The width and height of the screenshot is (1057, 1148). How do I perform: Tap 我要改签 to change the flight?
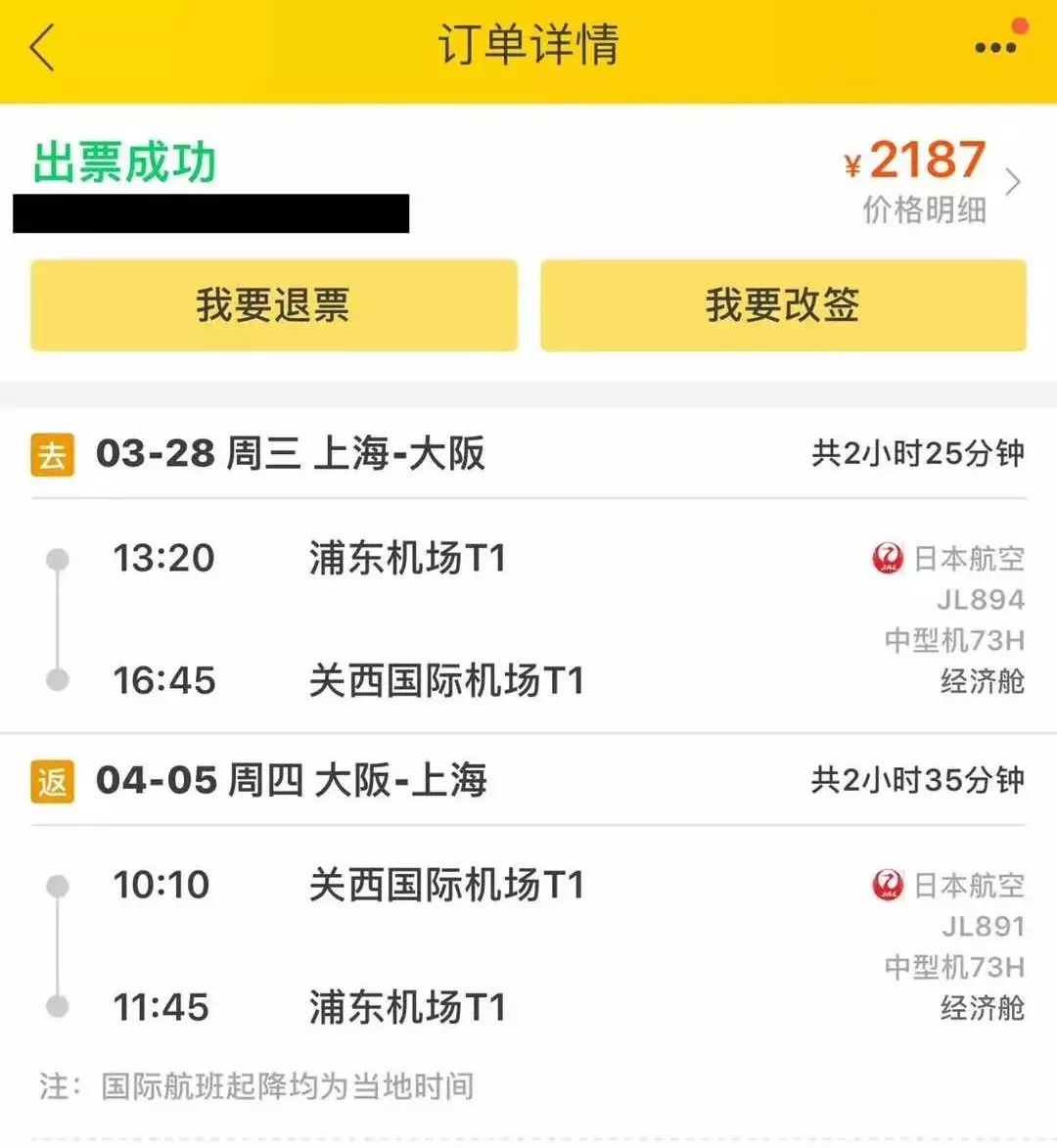[783, 305]
